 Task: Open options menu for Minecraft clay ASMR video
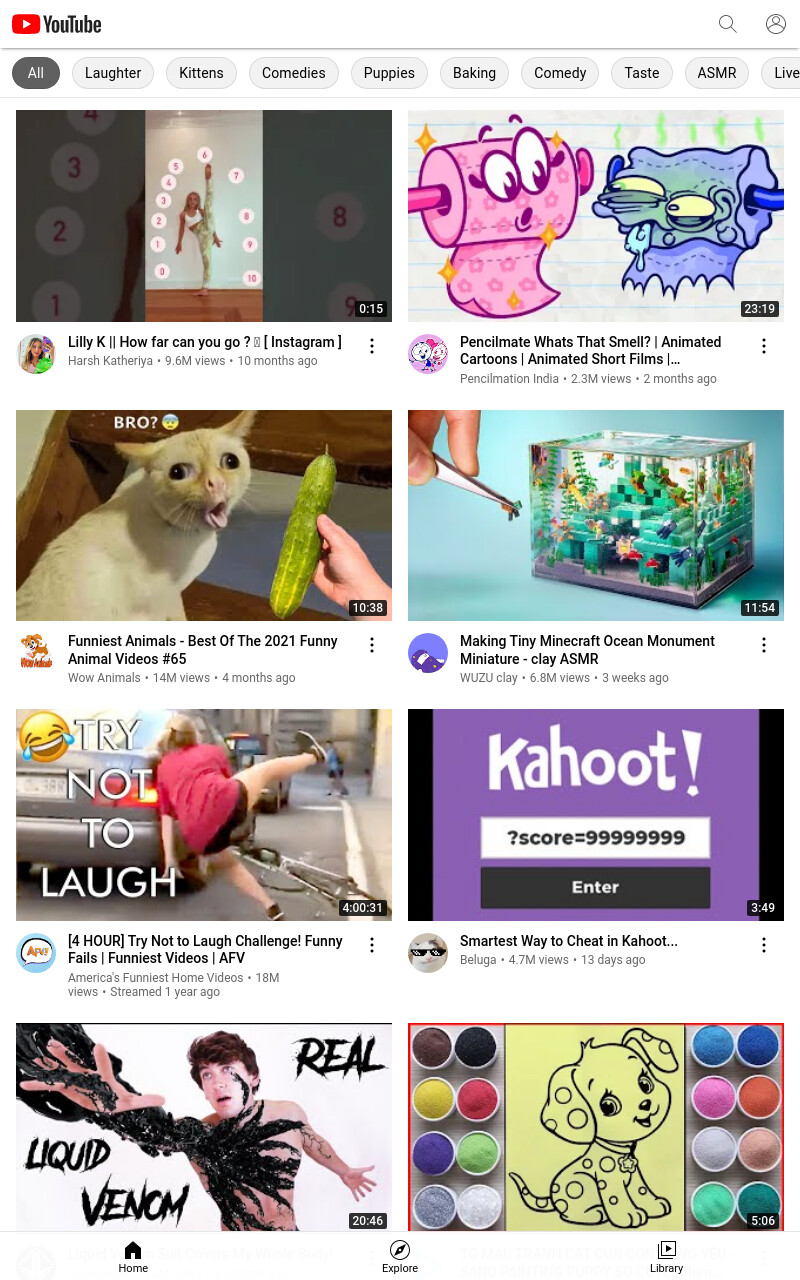pyautogui.click(x=764, y=645)
